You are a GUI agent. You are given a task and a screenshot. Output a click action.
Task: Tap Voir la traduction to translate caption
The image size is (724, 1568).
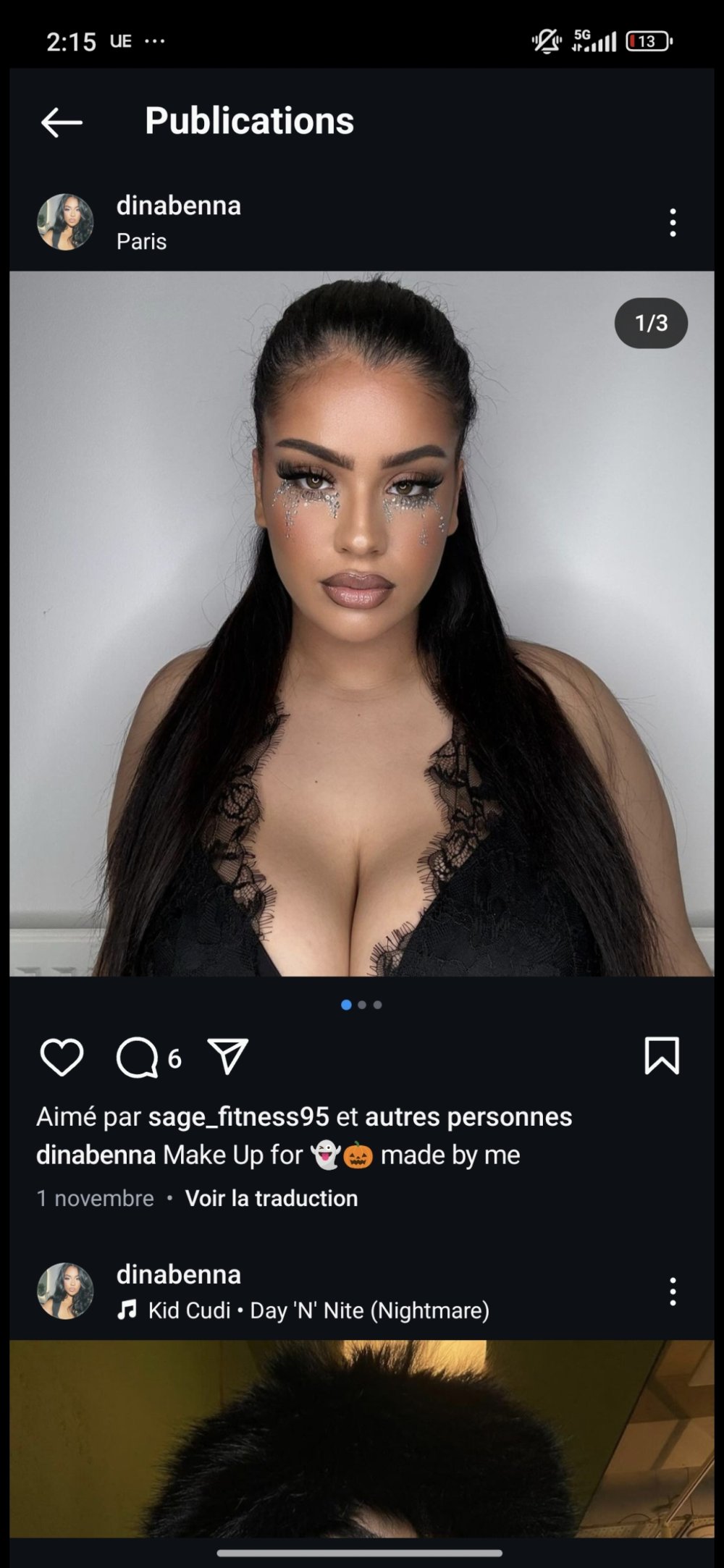point(271,1198)
